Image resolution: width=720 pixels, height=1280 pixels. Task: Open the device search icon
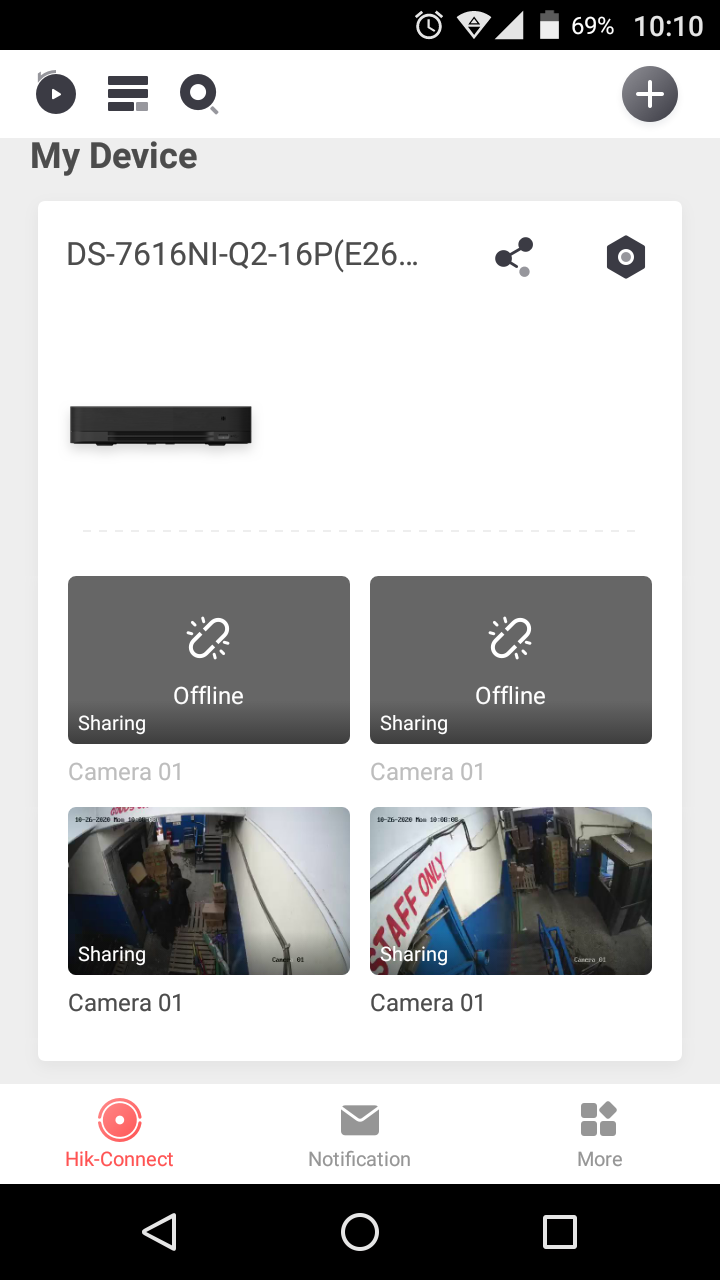point(198,94)
